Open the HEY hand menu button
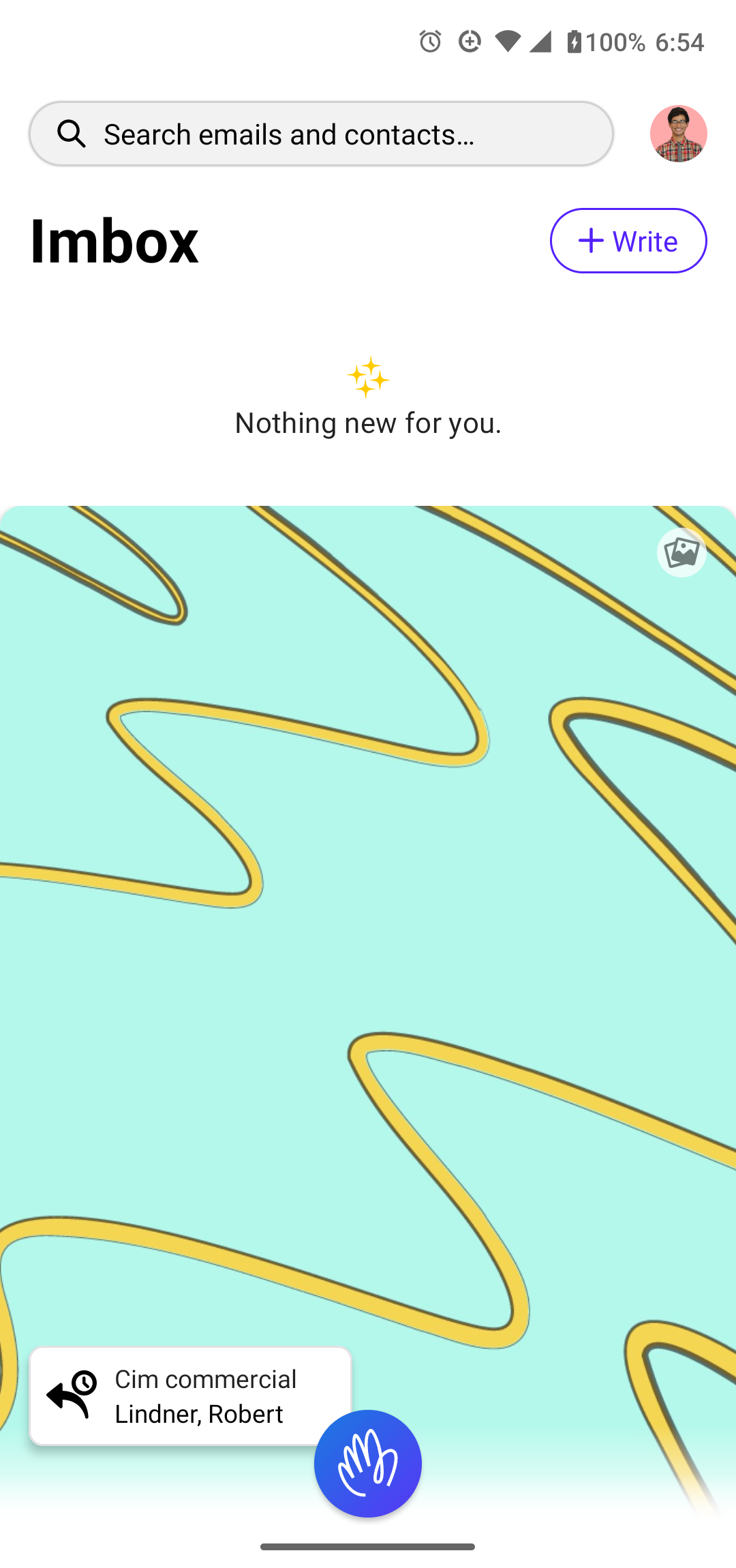 [x=368, y=1463]
